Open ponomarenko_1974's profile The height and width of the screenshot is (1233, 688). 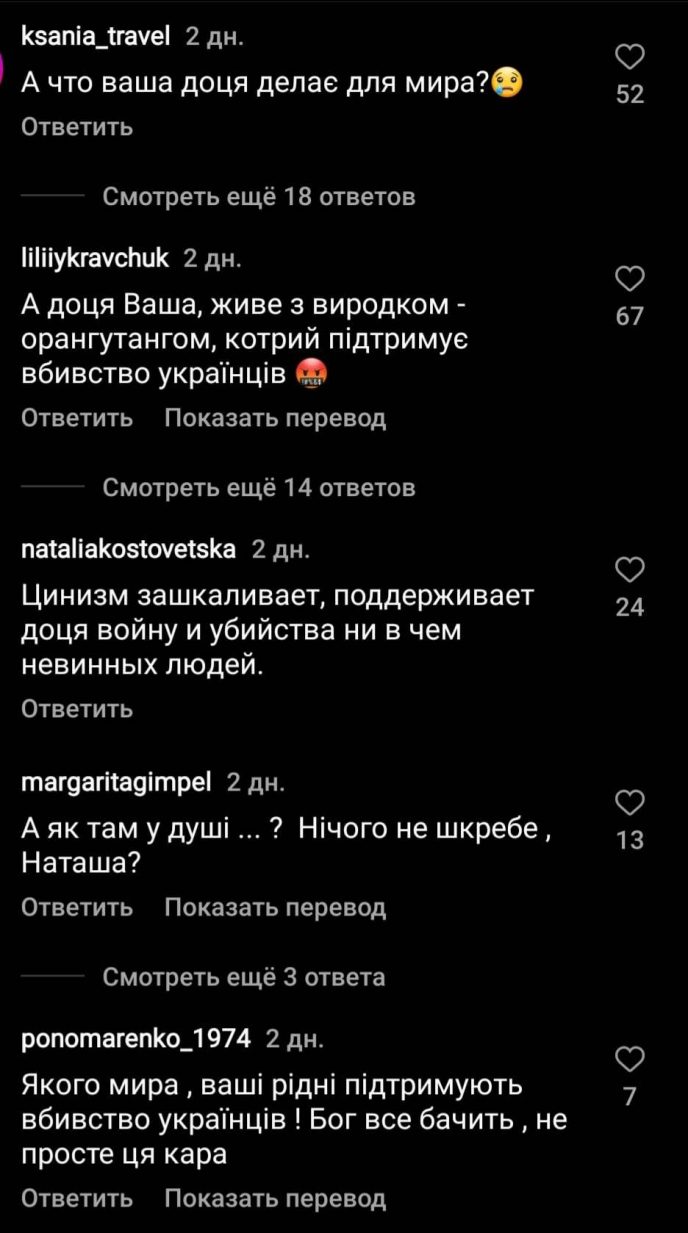coord(136,1038)
